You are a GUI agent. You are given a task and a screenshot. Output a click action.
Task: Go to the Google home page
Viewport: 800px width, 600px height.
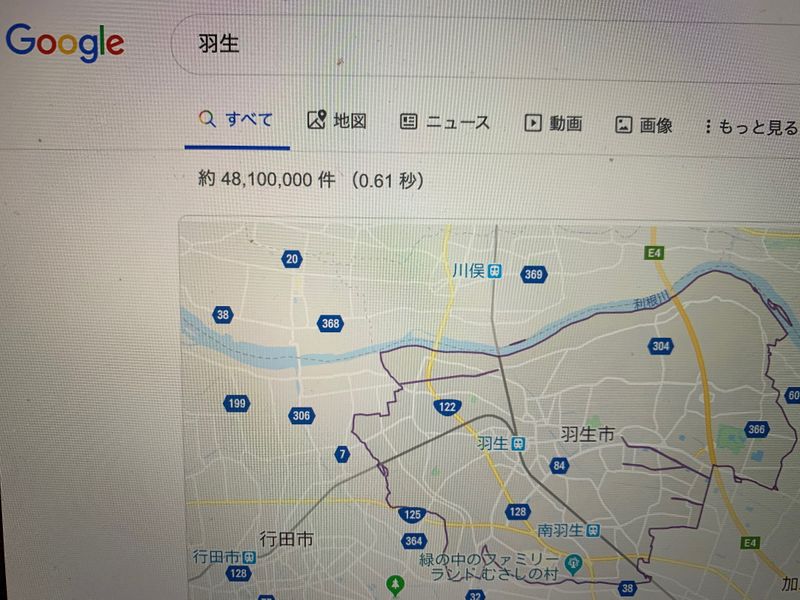64,41
